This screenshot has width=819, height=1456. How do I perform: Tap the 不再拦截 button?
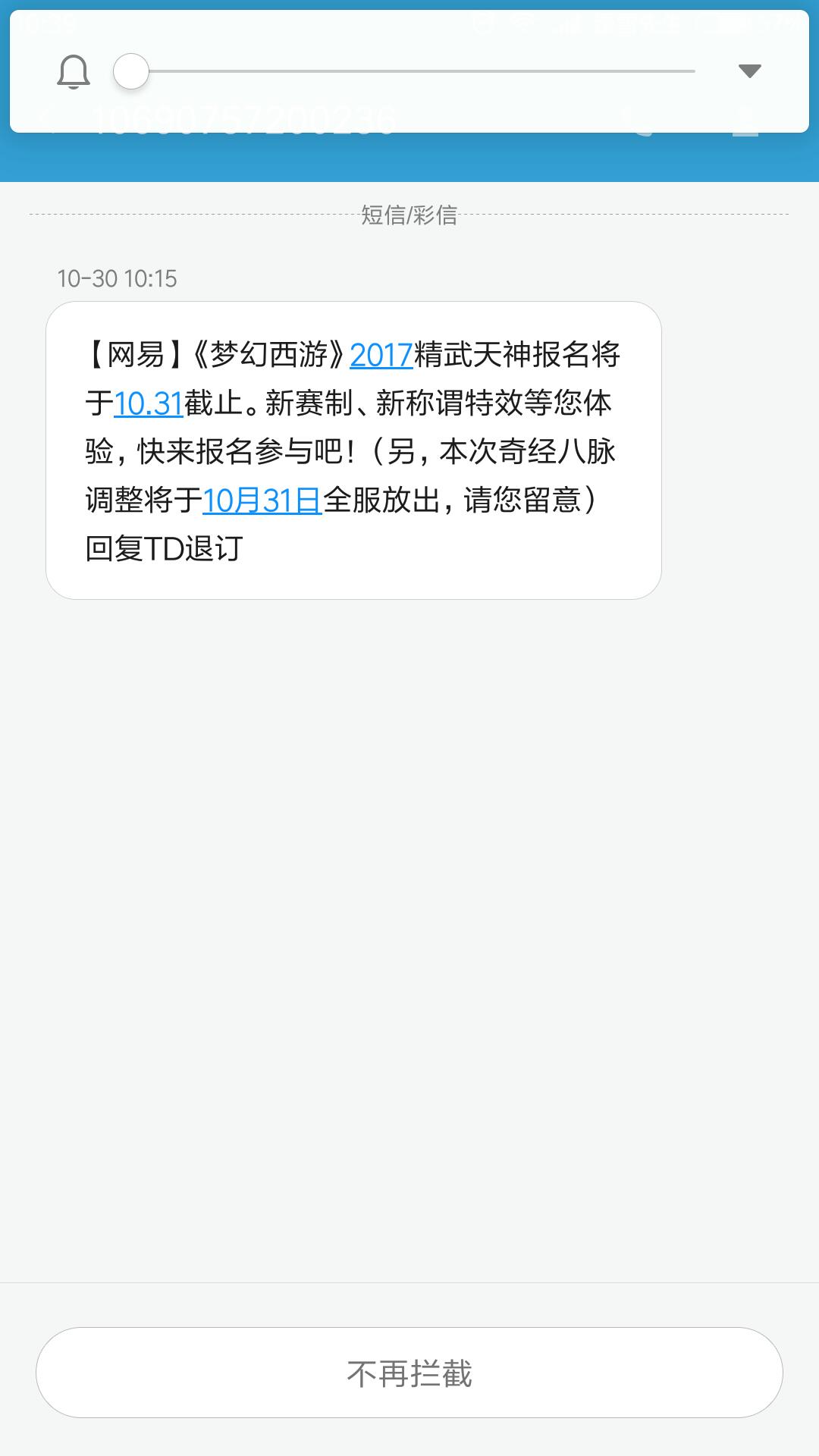coord(409,1373)
